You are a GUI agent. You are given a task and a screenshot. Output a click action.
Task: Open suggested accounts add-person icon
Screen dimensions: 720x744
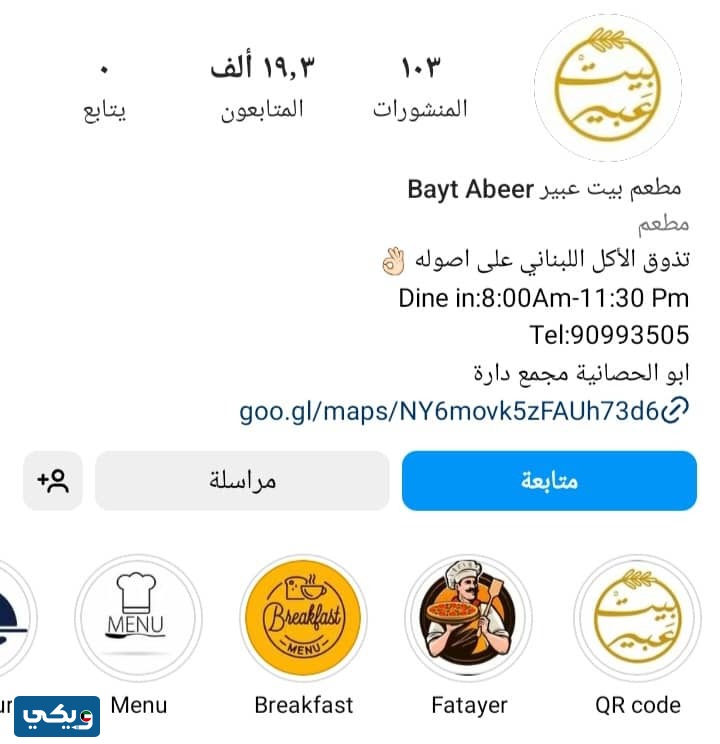coord(53,481)
